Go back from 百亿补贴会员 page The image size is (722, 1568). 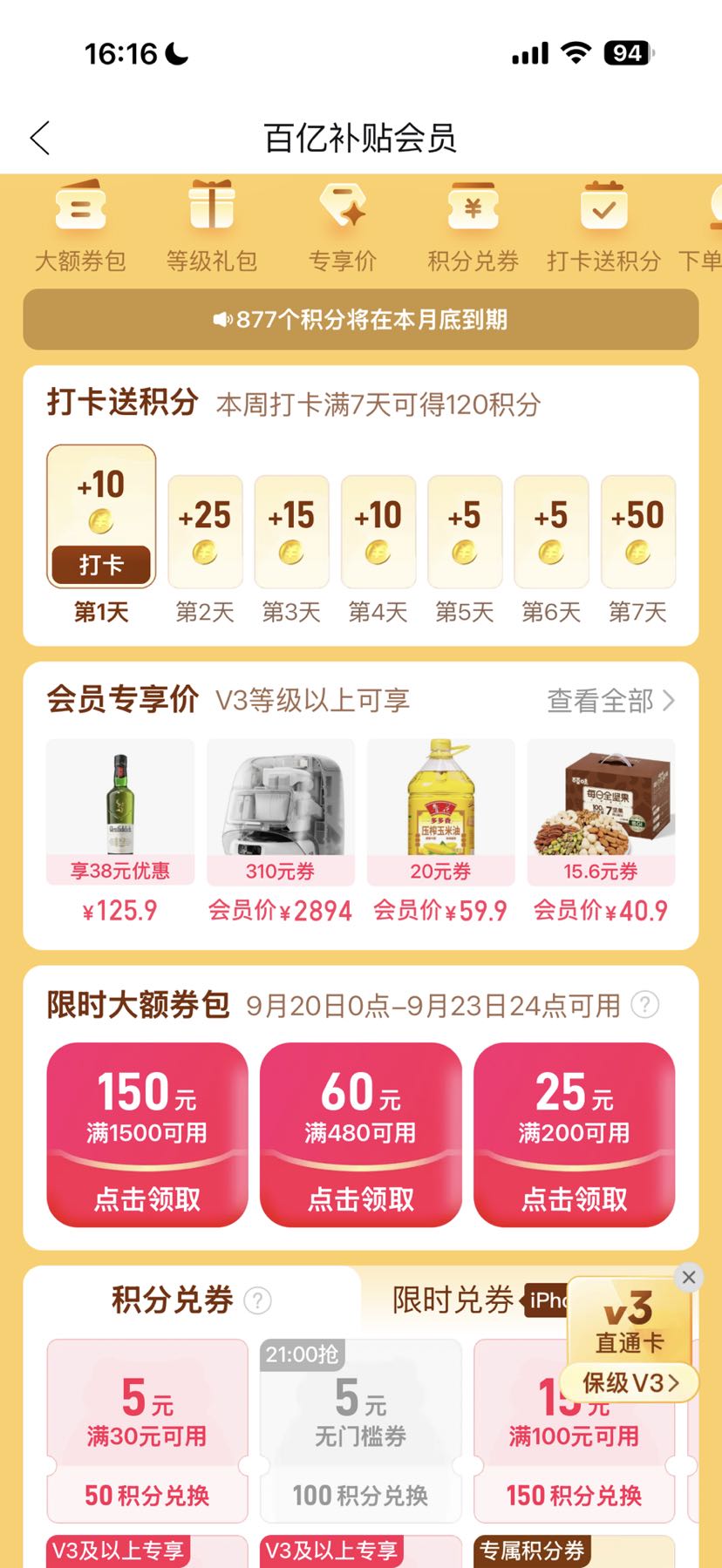(x=40, y=138)
